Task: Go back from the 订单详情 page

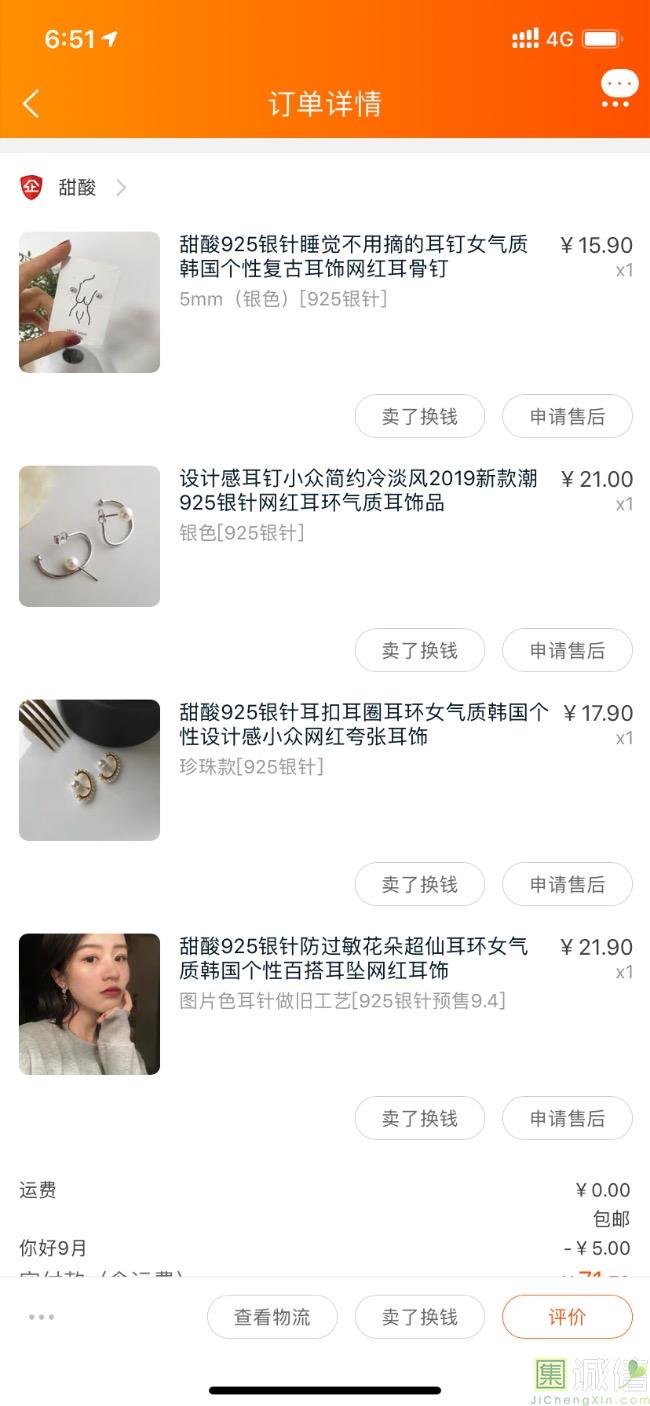Action: (x=31, y=103)
